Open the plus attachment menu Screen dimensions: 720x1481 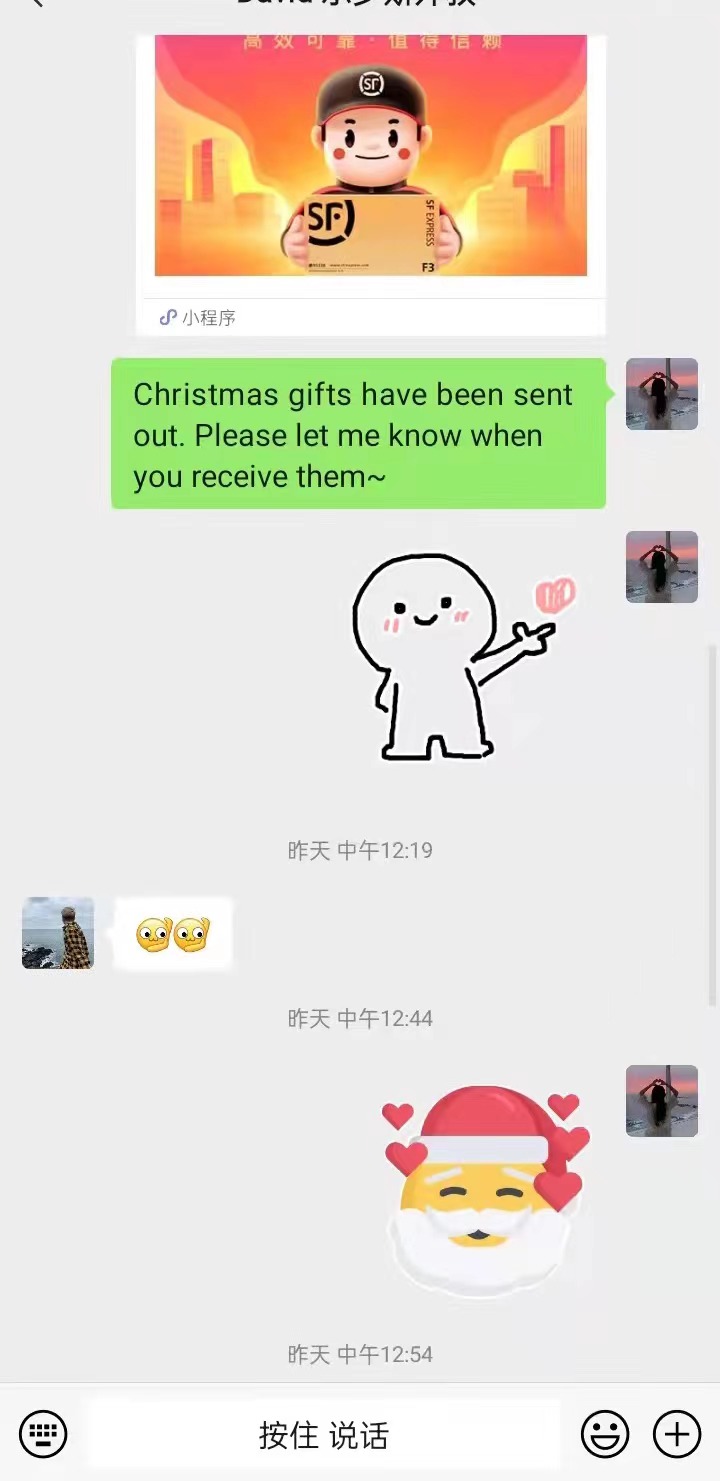[677, 1435]
